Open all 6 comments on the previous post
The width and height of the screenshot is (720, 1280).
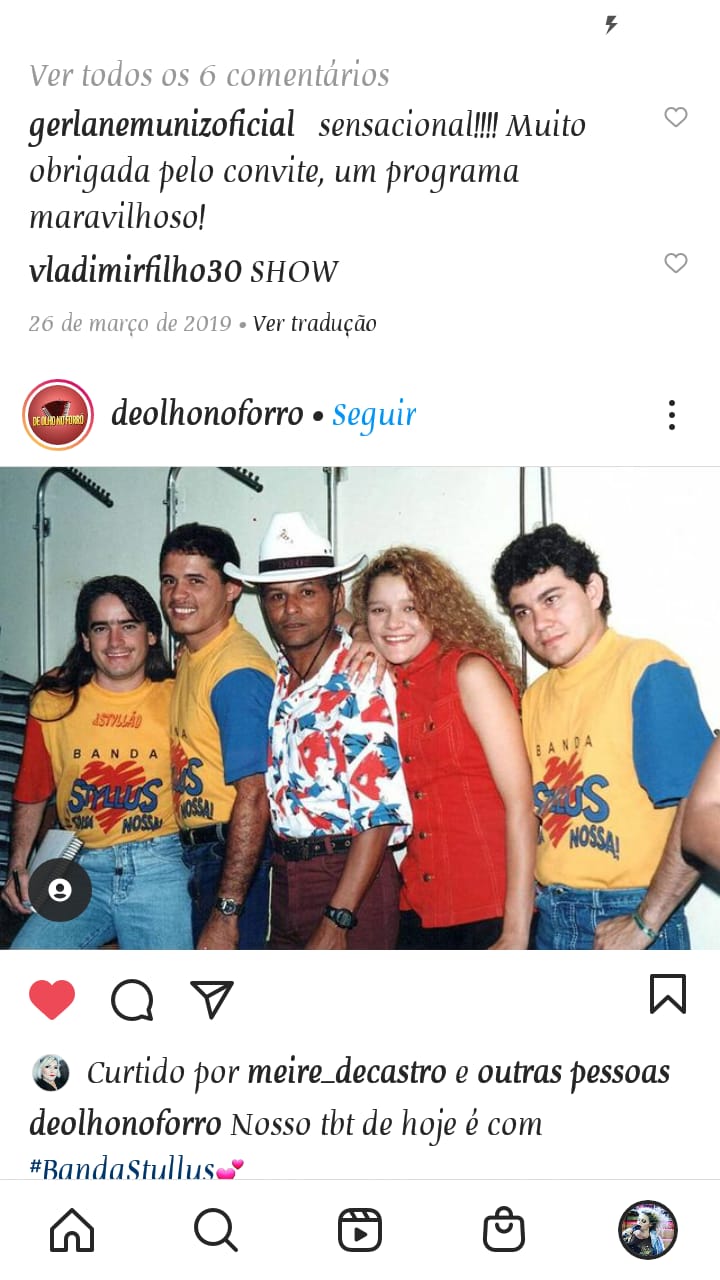coord(209,75)
